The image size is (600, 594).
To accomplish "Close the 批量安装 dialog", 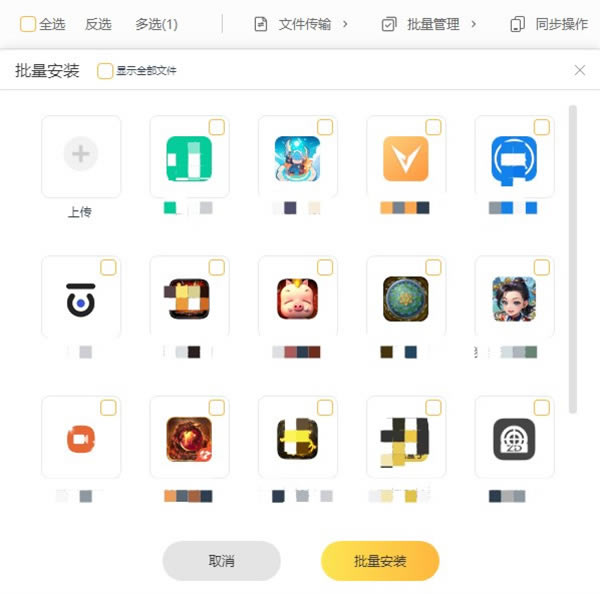I will [580, 71].
